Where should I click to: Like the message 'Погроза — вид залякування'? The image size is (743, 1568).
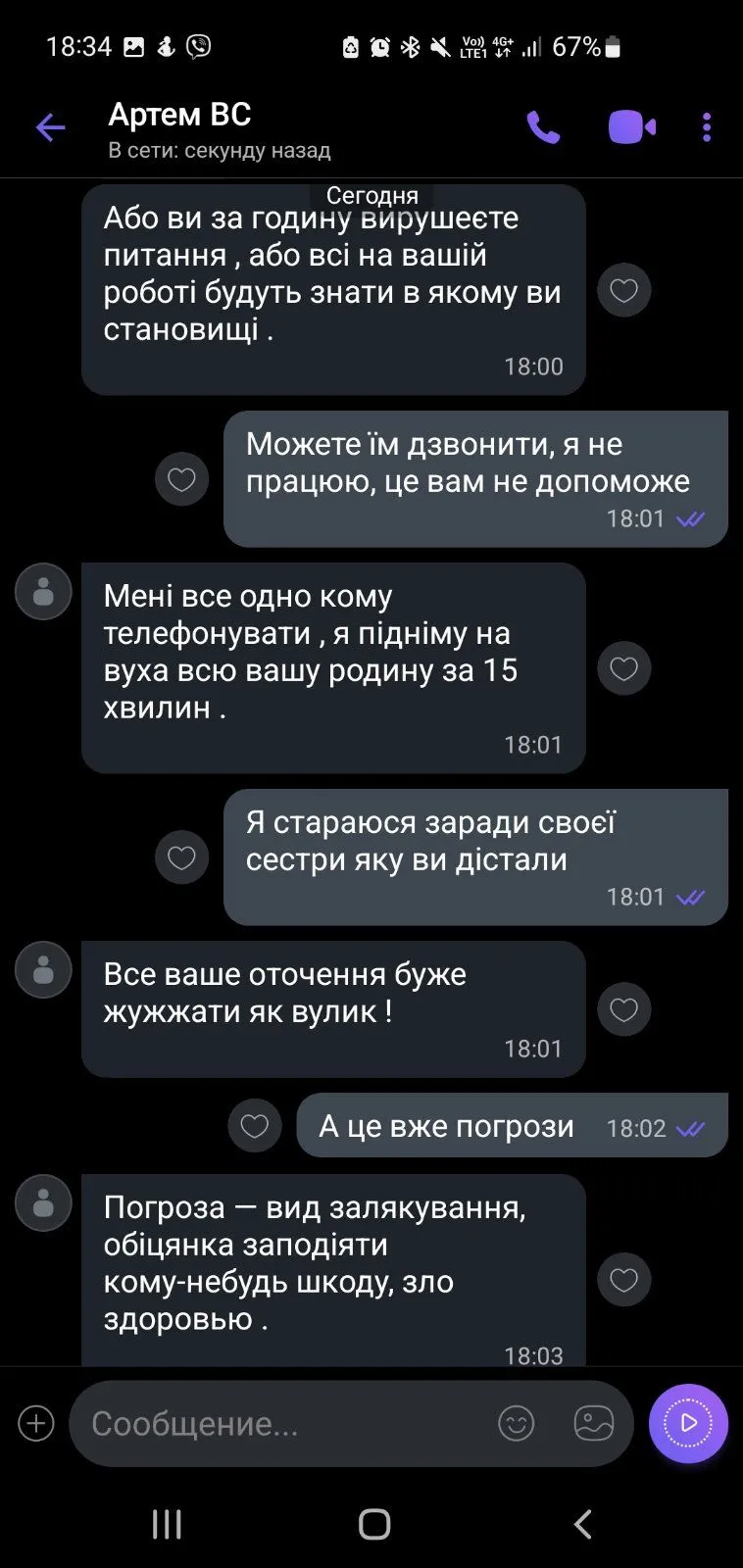point(624,1280)
